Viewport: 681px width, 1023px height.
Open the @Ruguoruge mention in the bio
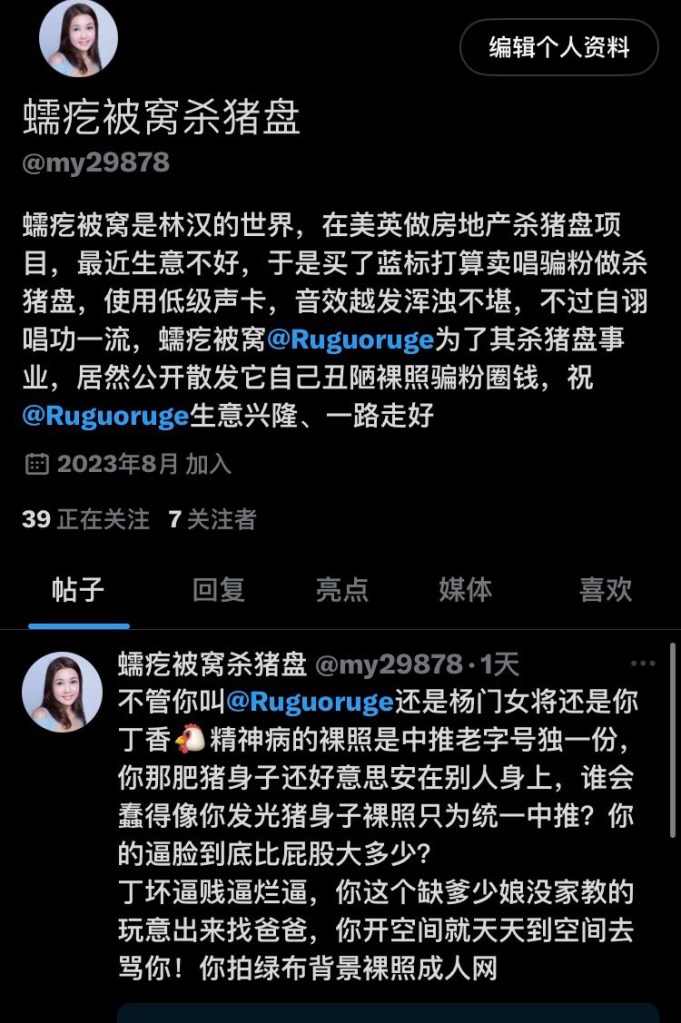[350, 340]
